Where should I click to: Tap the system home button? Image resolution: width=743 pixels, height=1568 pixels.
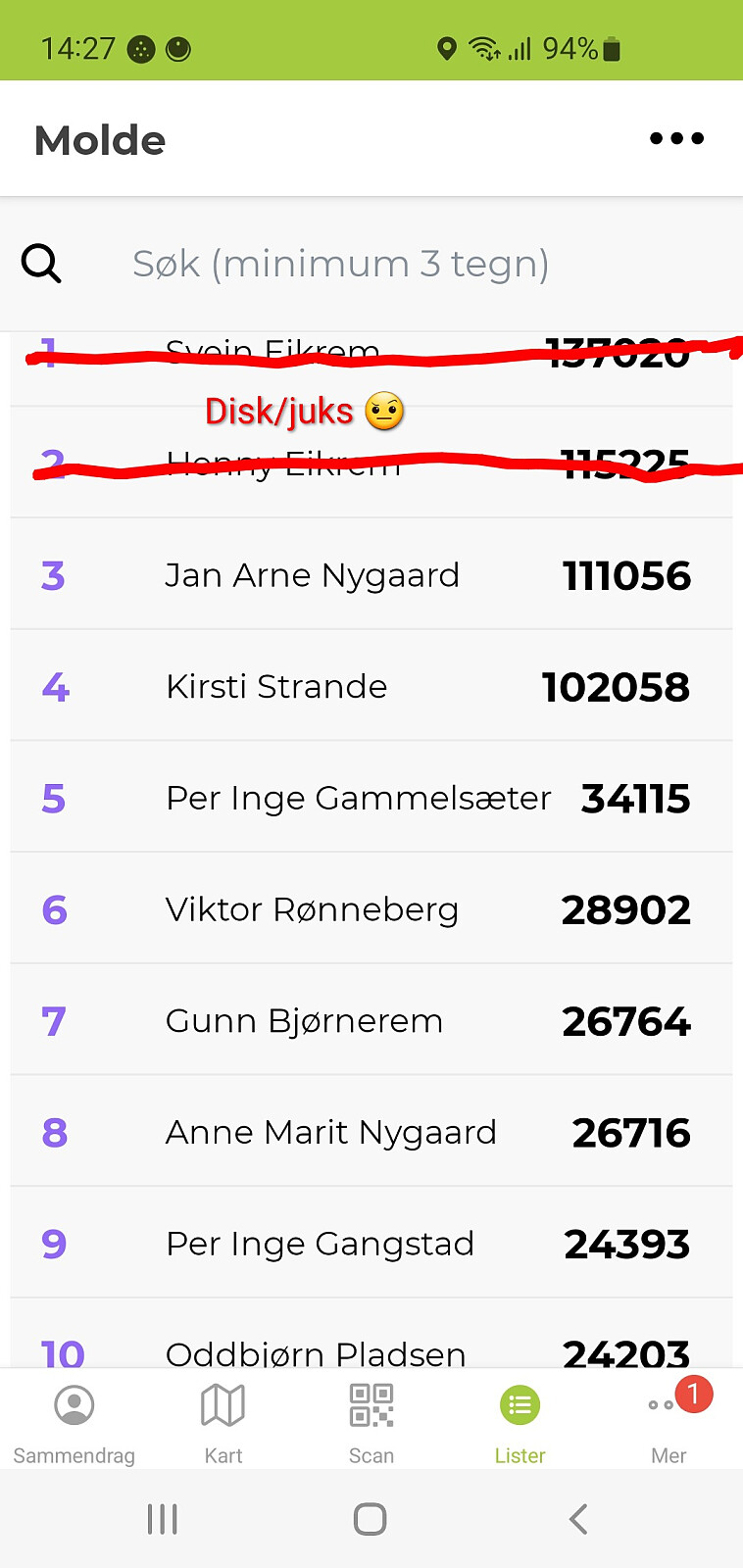[371, 1519]
